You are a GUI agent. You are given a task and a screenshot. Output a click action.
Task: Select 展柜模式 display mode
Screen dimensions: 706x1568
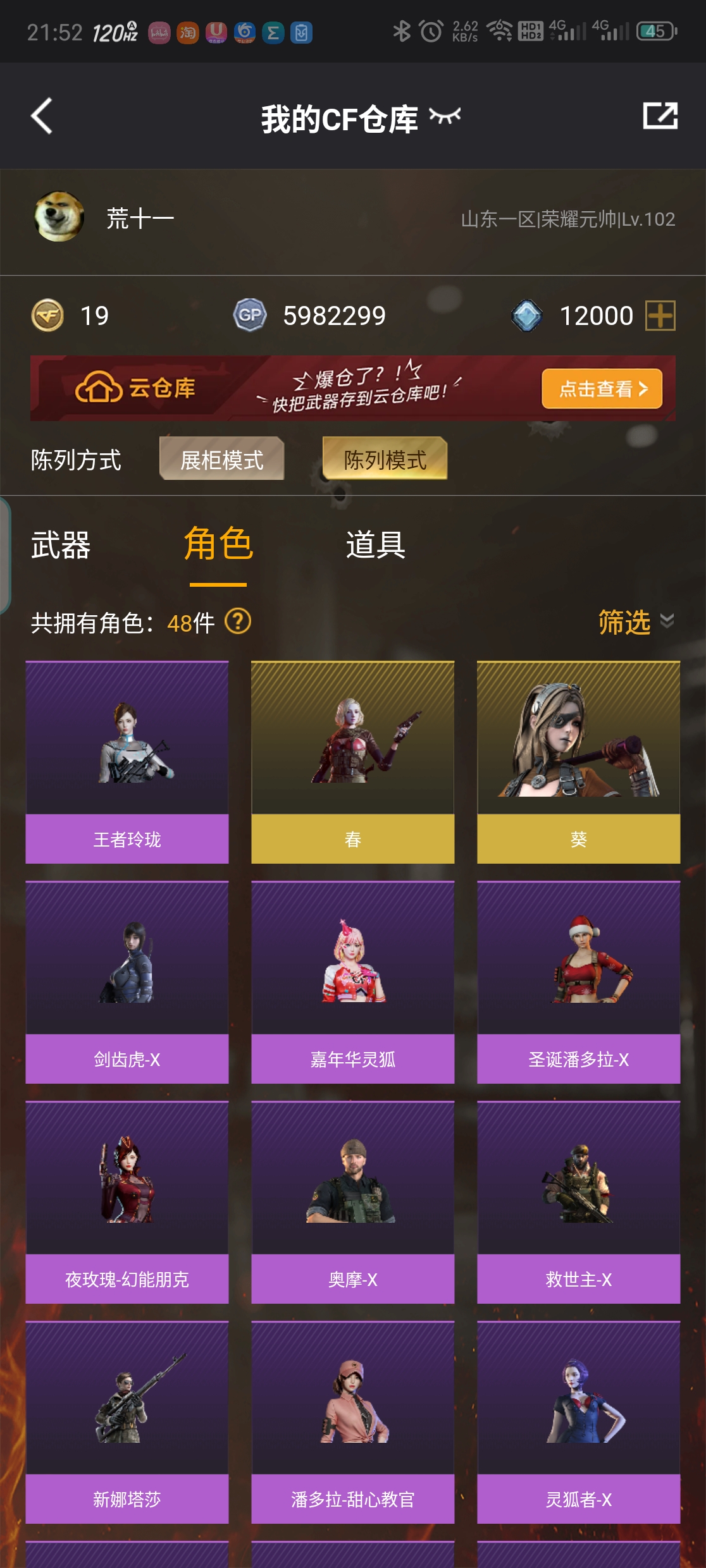coord(221,459)
